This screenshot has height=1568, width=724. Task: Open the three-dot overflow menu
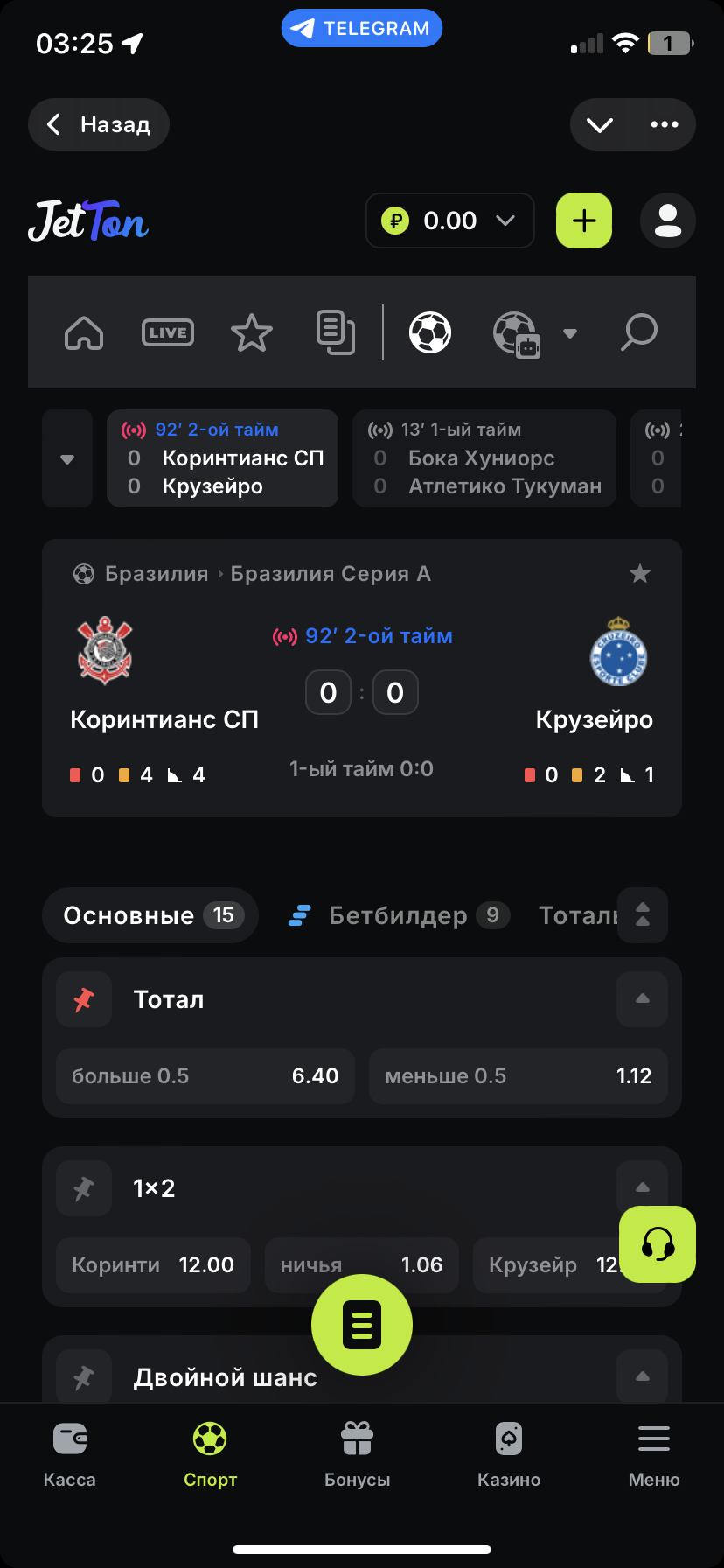(x=664, y=124)
